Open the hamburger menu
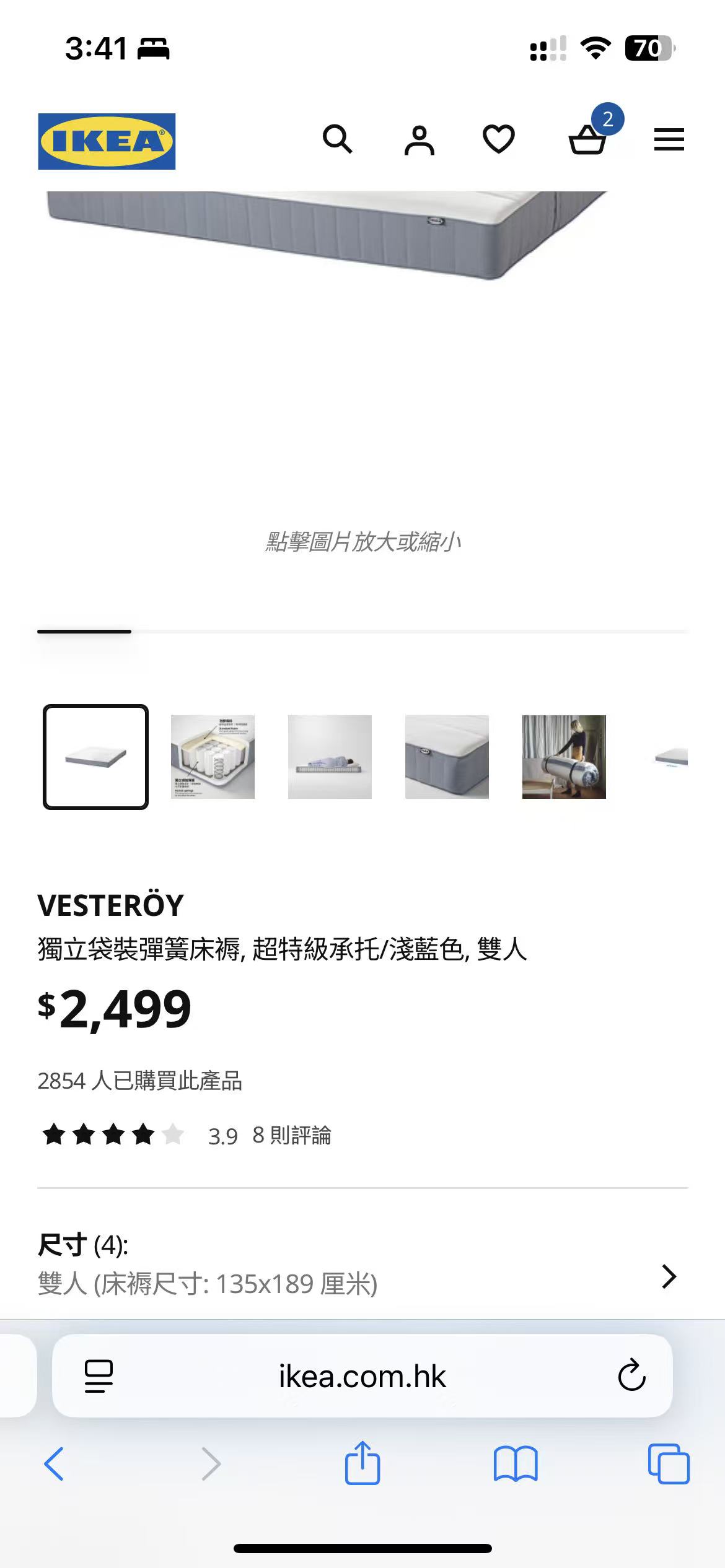 (669, 139)
